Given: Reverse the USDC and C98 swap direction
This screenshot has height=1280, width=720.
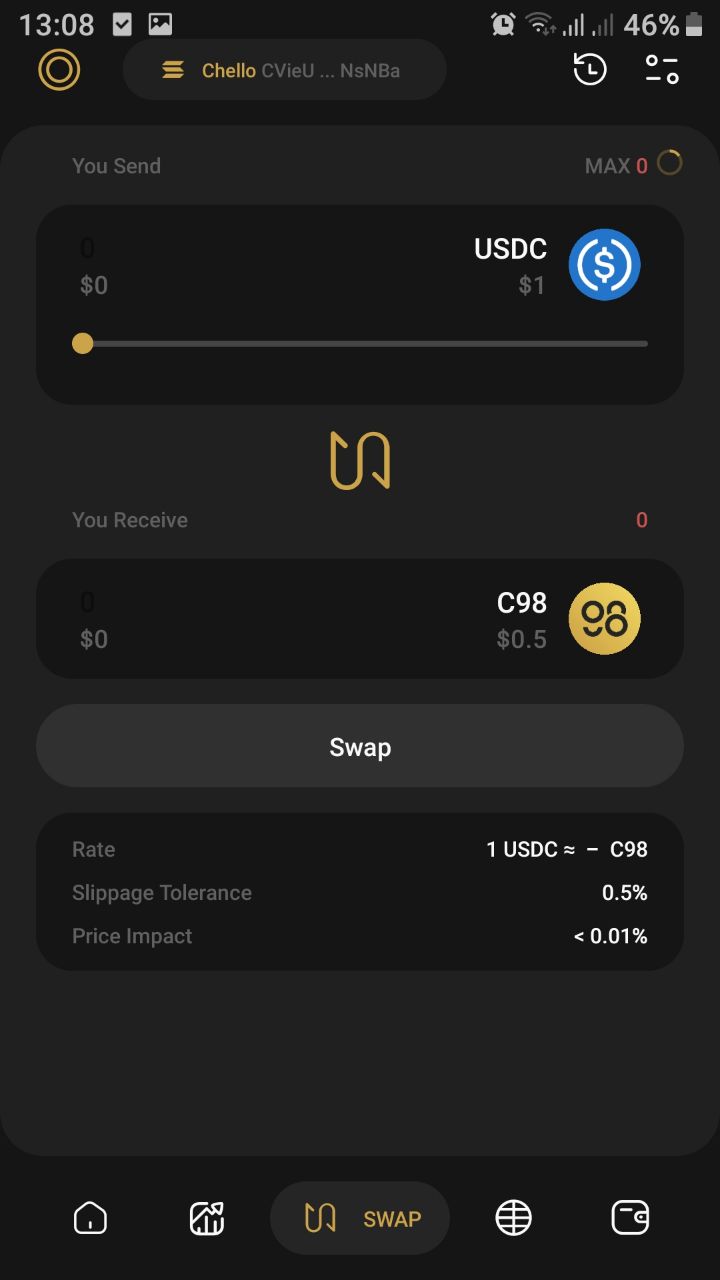Looking at the screenshot, I should point(360,461).
